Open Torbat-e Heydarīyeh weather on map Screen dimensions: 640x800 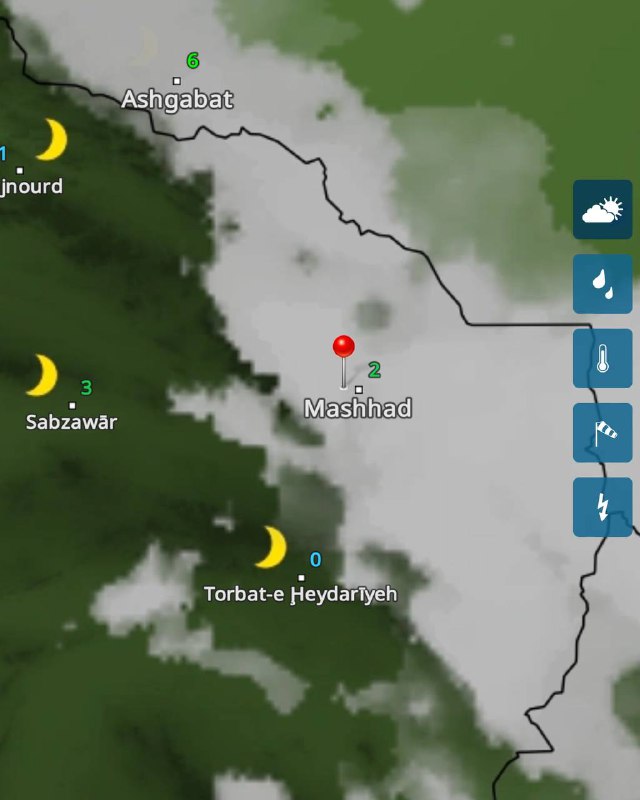pos(300,593)
